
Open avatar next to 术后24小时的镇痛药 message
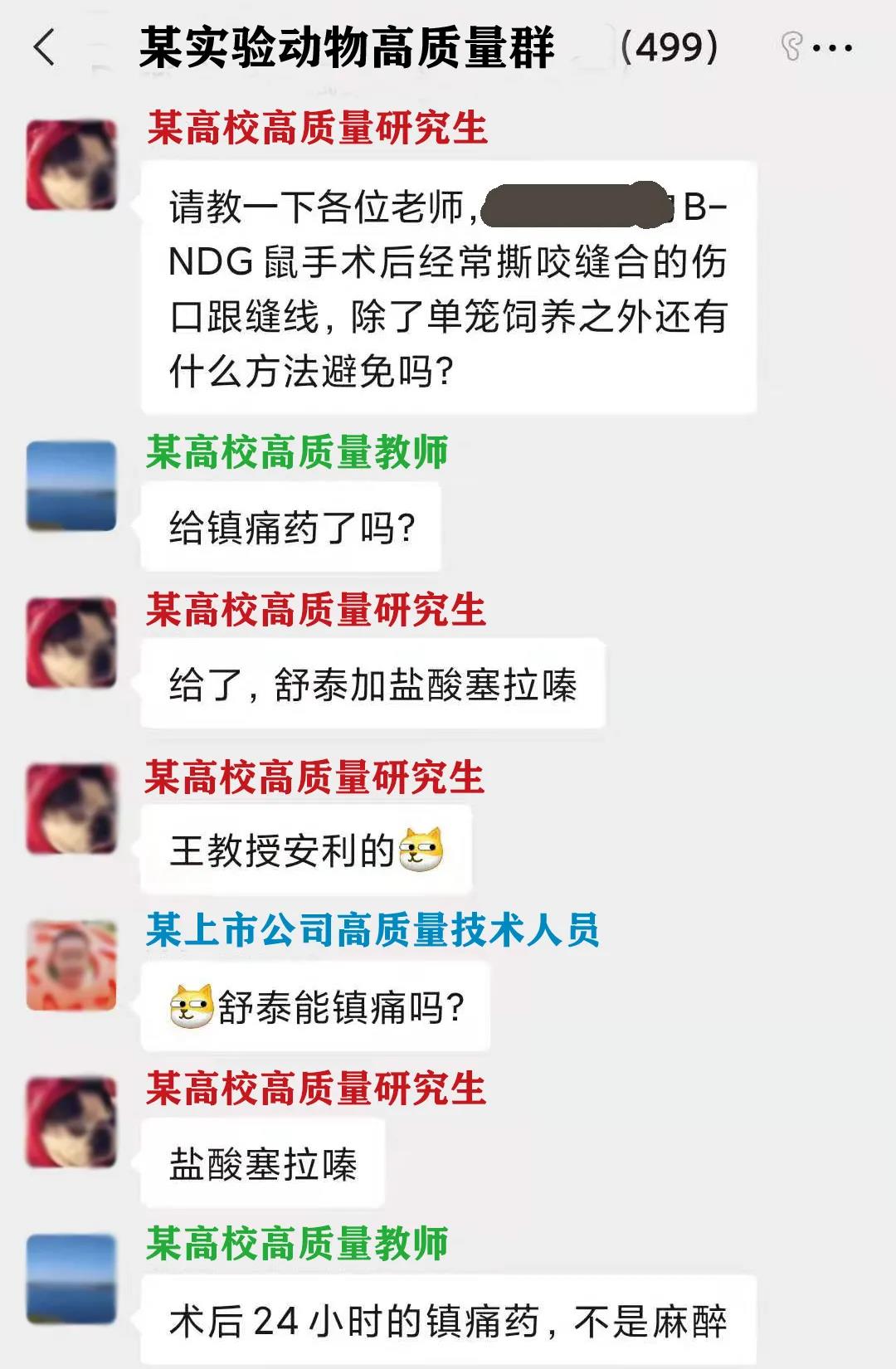71,1279
